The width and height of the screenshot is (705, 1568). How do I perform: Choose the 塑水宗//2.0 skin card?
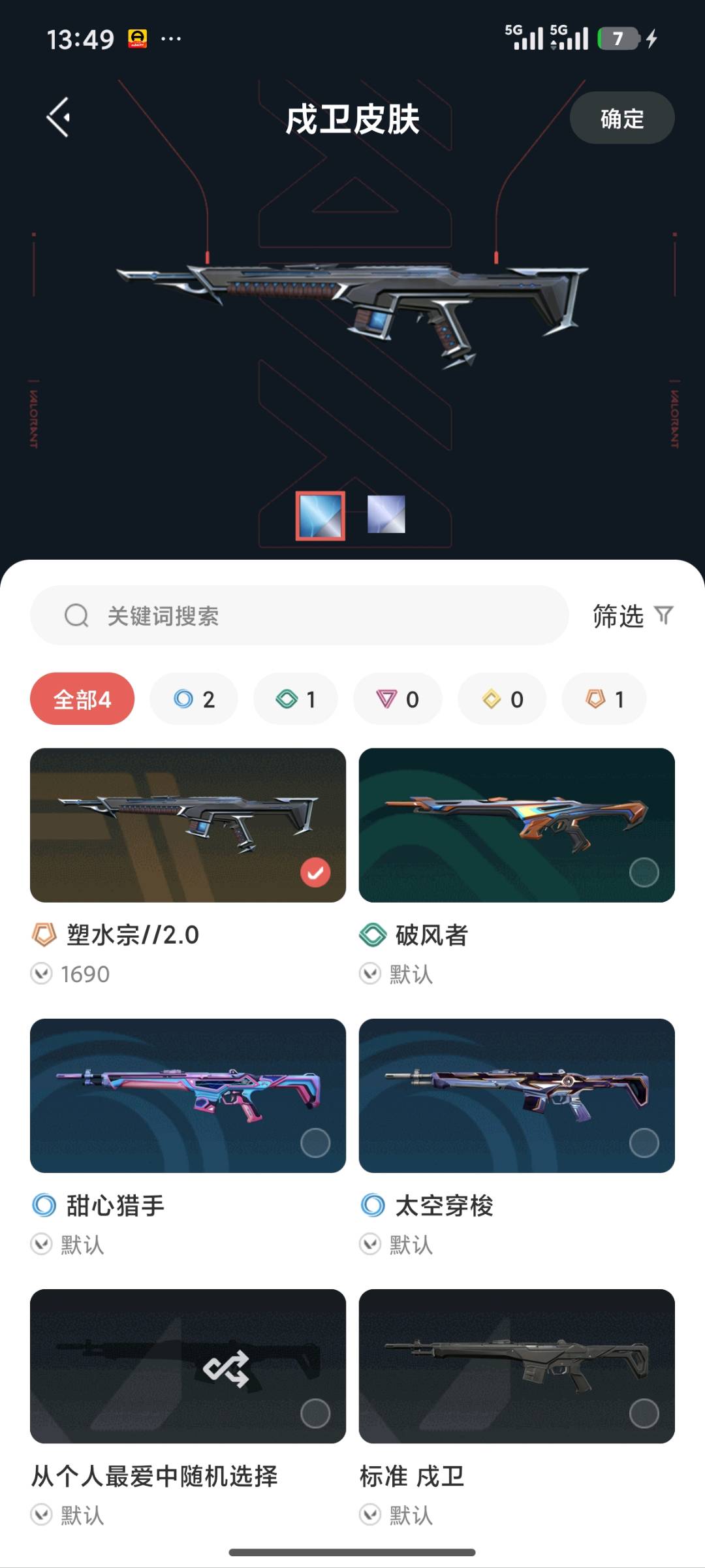[188, 825]
